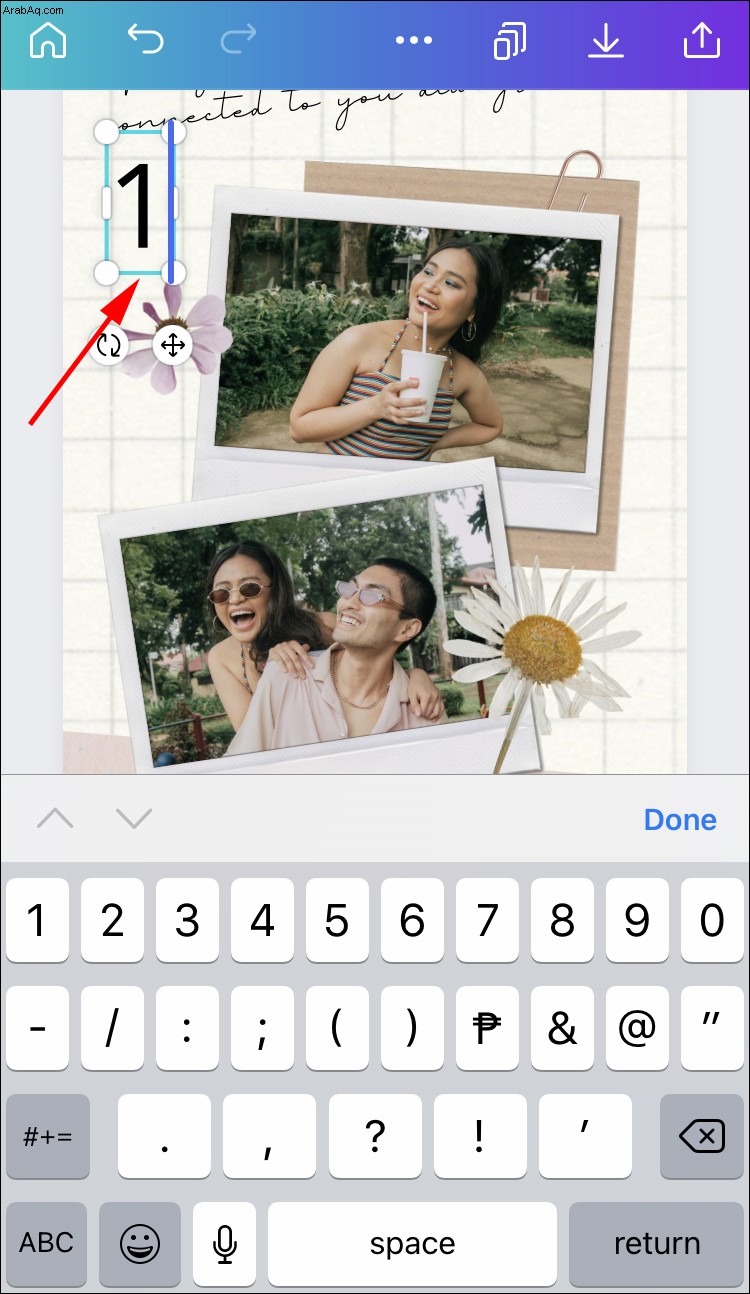
Task: Hit the return key
Action: (656, 1243)
